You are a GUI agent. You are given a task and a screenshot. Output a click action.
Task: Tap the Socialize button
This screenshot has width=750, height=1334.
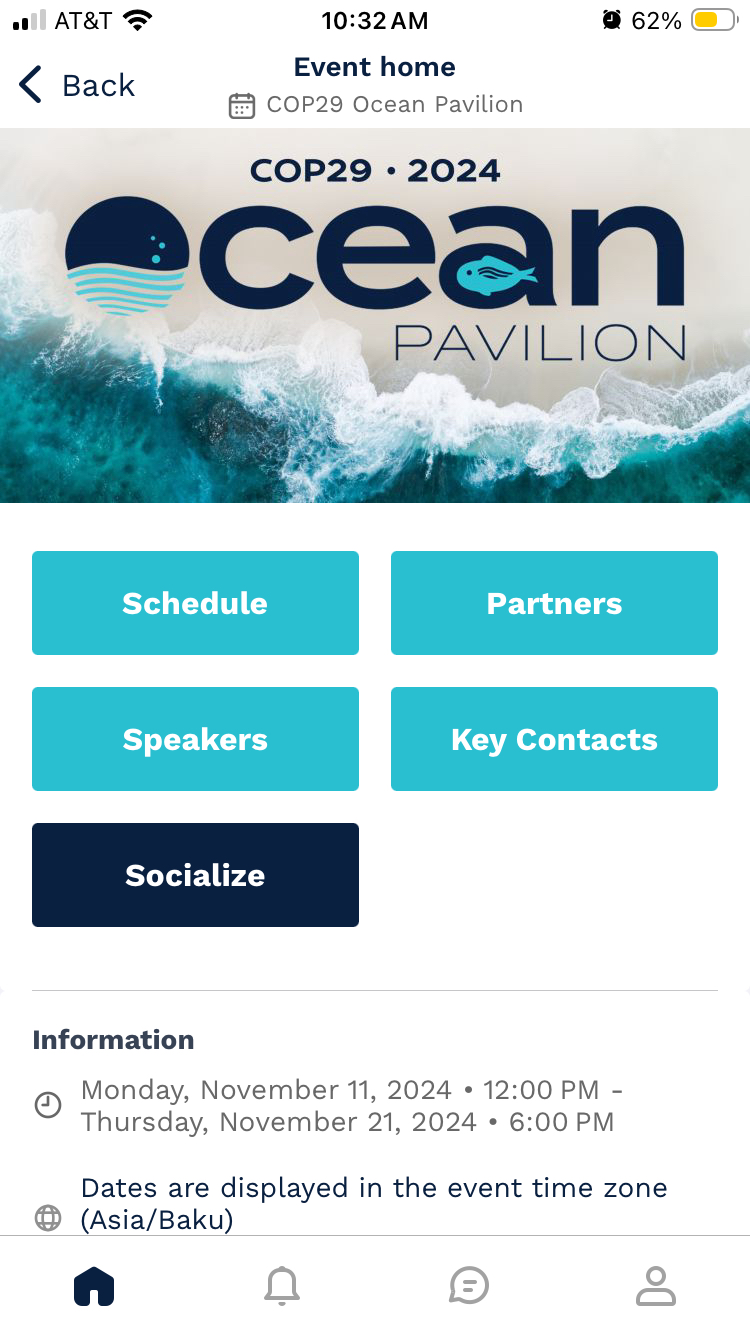point(195,875)
